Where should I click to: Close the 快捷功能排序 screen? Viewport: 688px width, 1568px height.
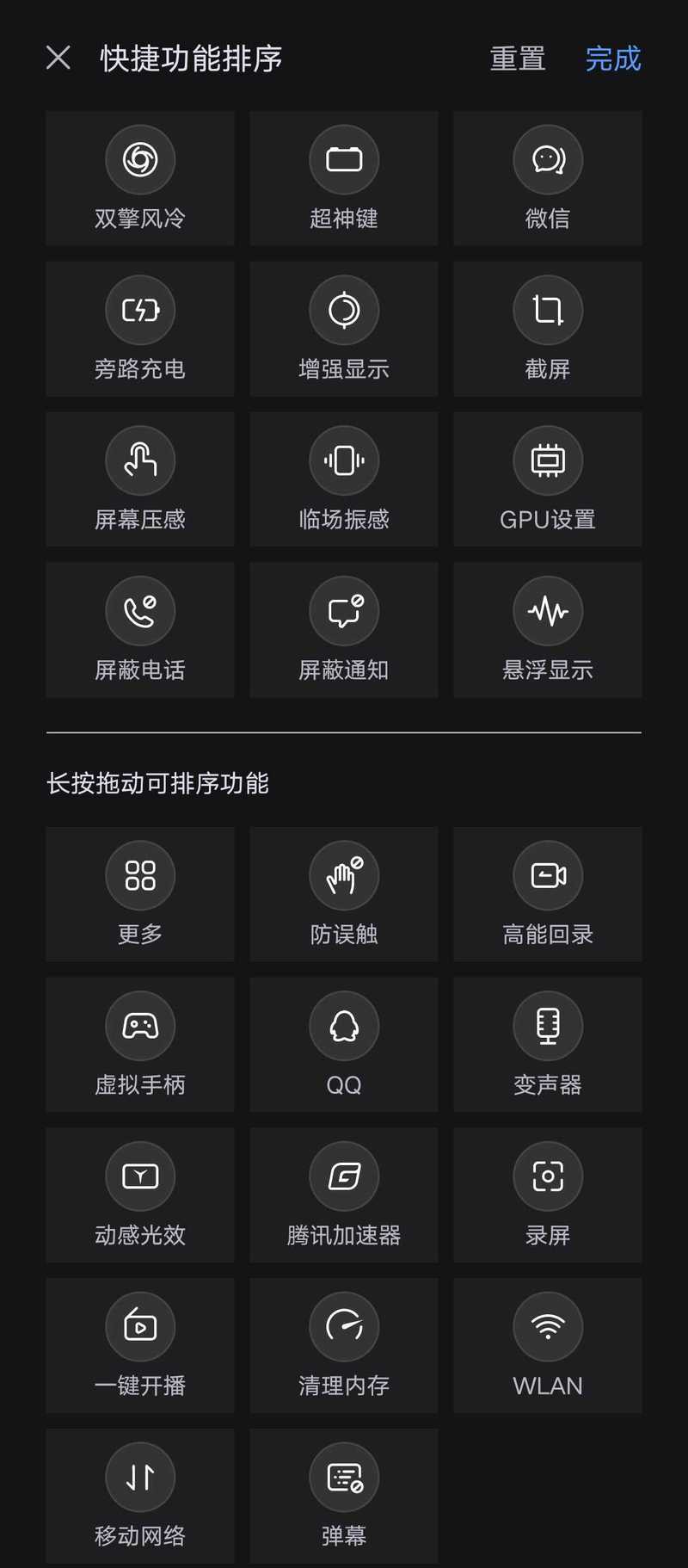[58, 59]
